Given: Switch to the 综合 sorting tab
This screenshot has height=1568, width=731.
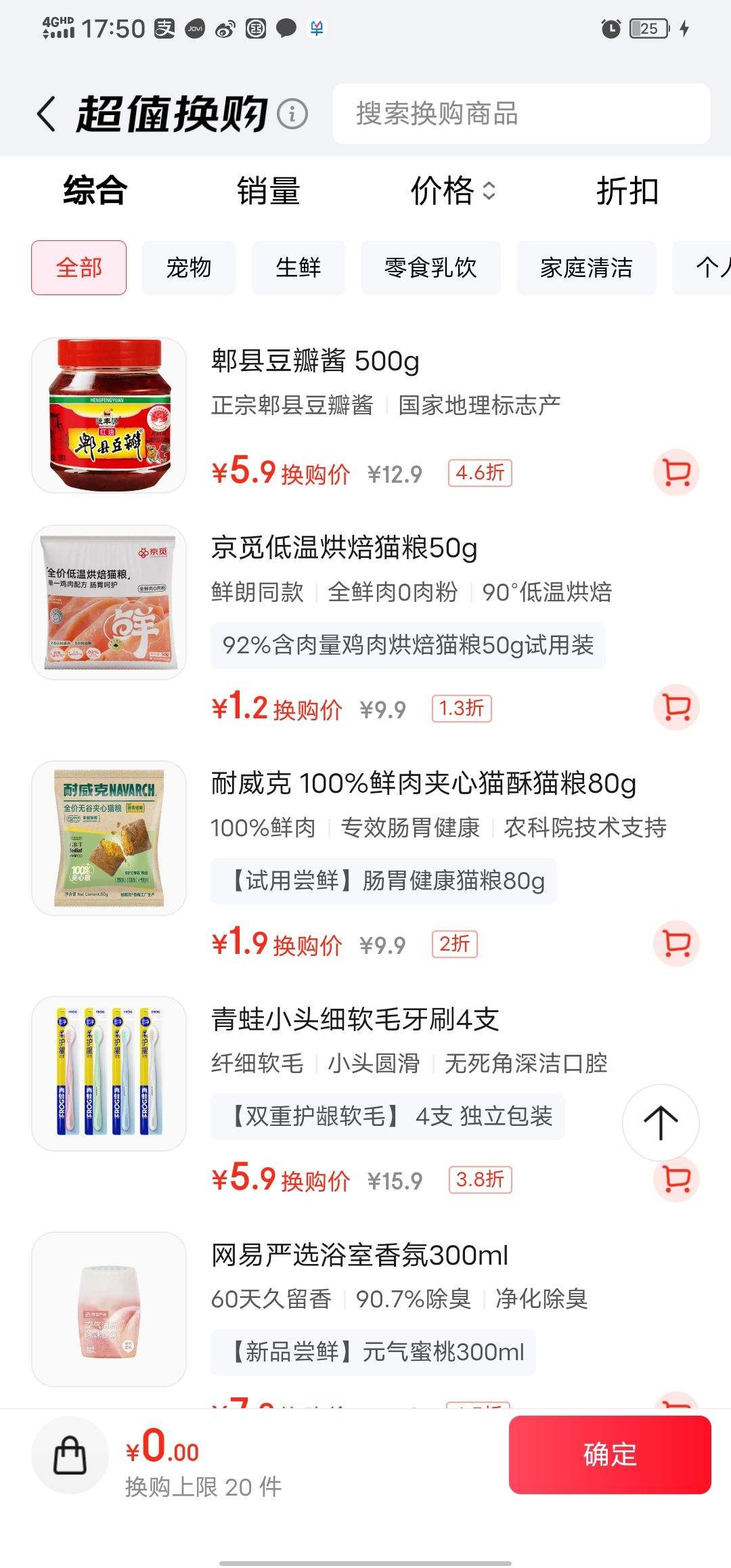Looking at the screenshot, I should [95, 191].
